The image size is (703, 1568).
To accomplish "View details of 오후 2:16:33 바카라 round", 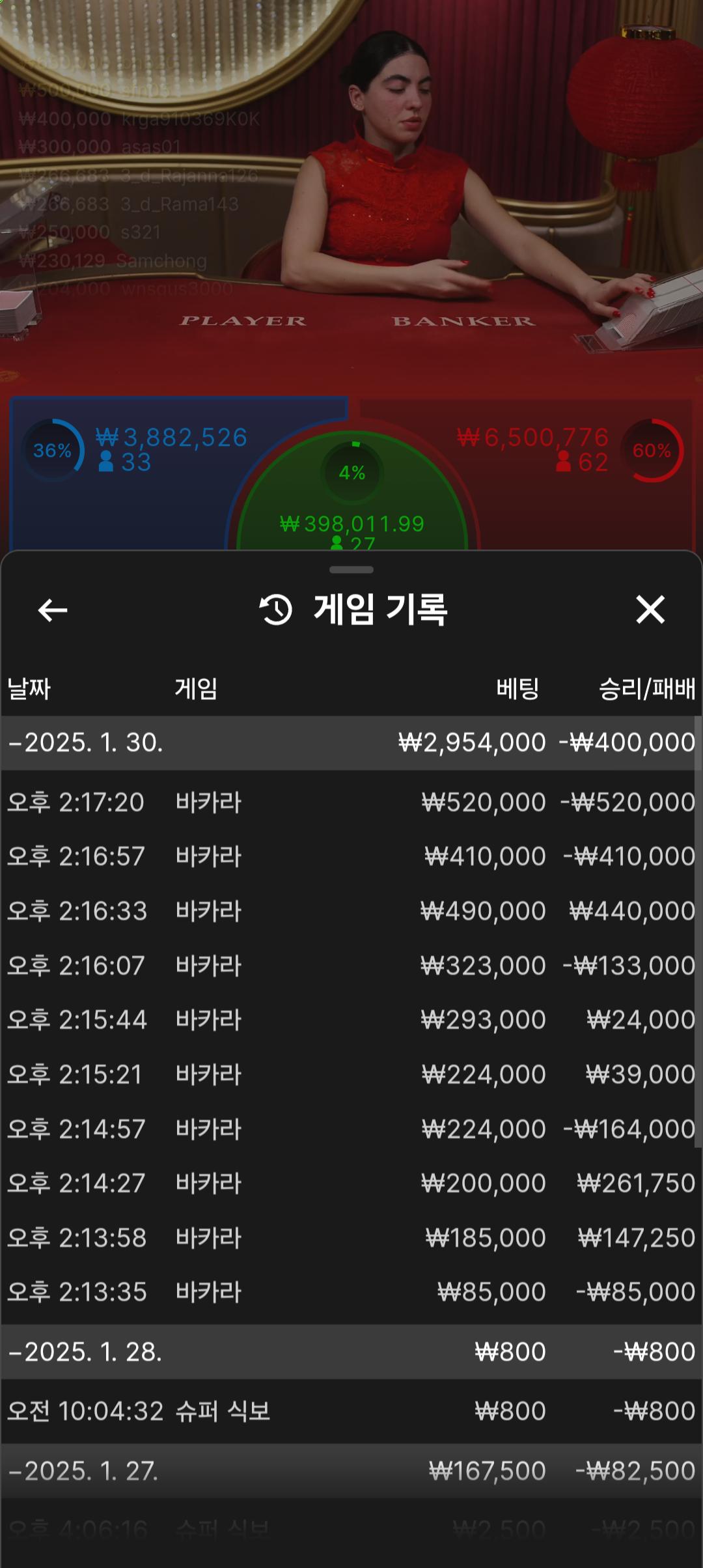I will [x=350, y=911].
